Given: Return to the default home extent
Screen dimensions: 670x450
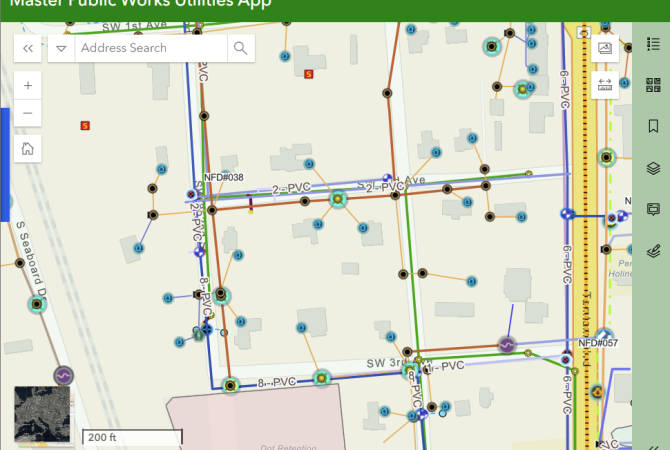Looking at the screenshot, I should tap(28, 149).
